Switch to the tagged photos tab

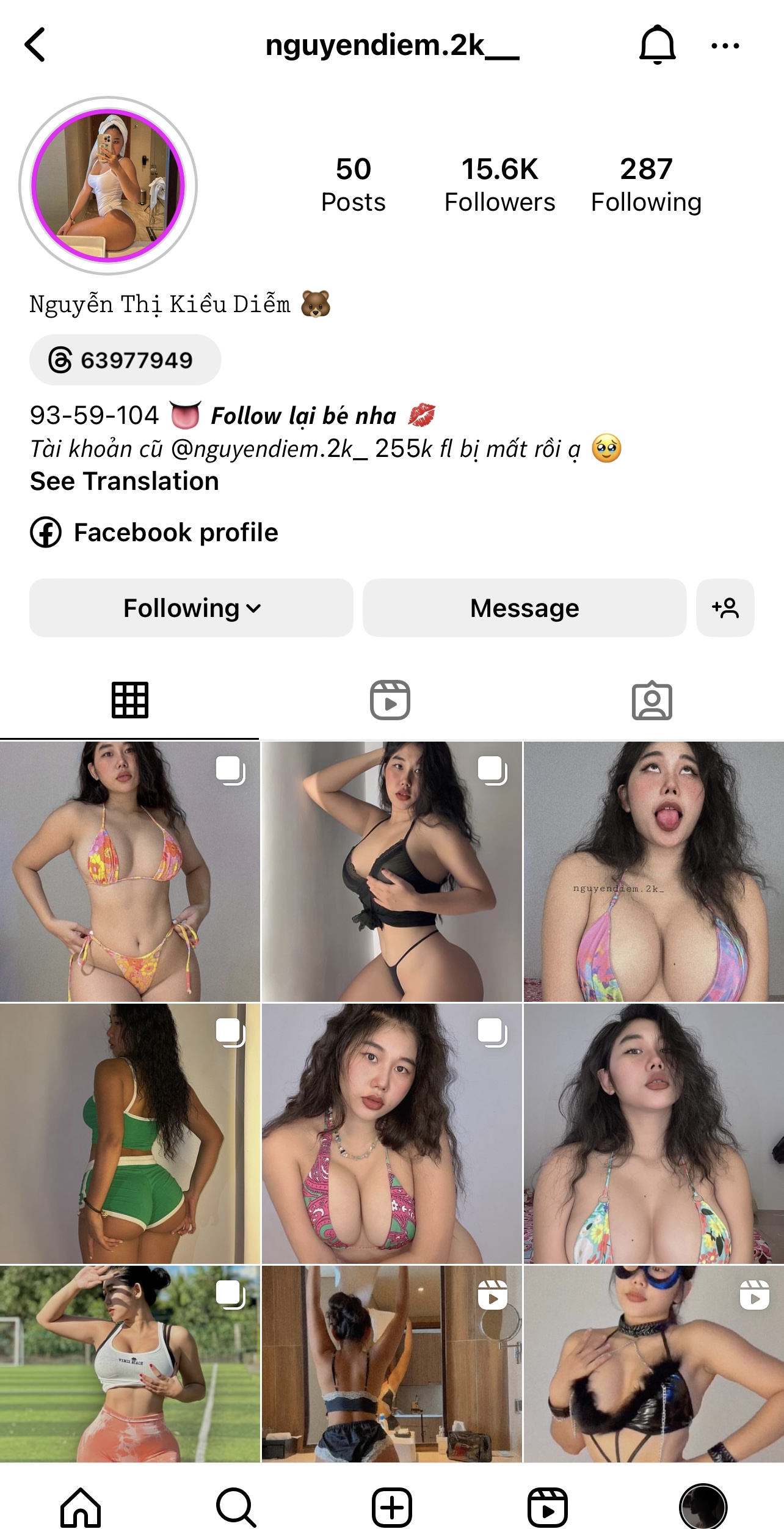pyautogui.click(x=652, y=701)
